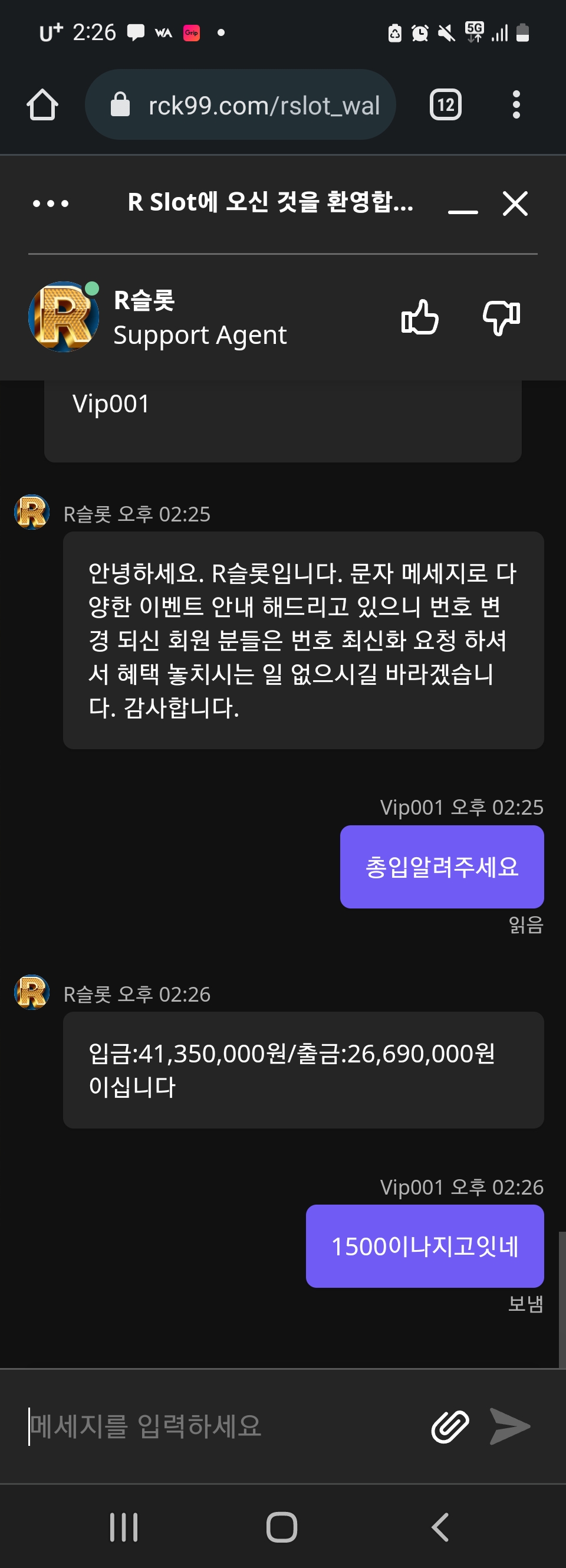Open the chat options three-dot menu
This screenshot has height=1568, width=566.
pyautogui.click(x=51, y=204)
